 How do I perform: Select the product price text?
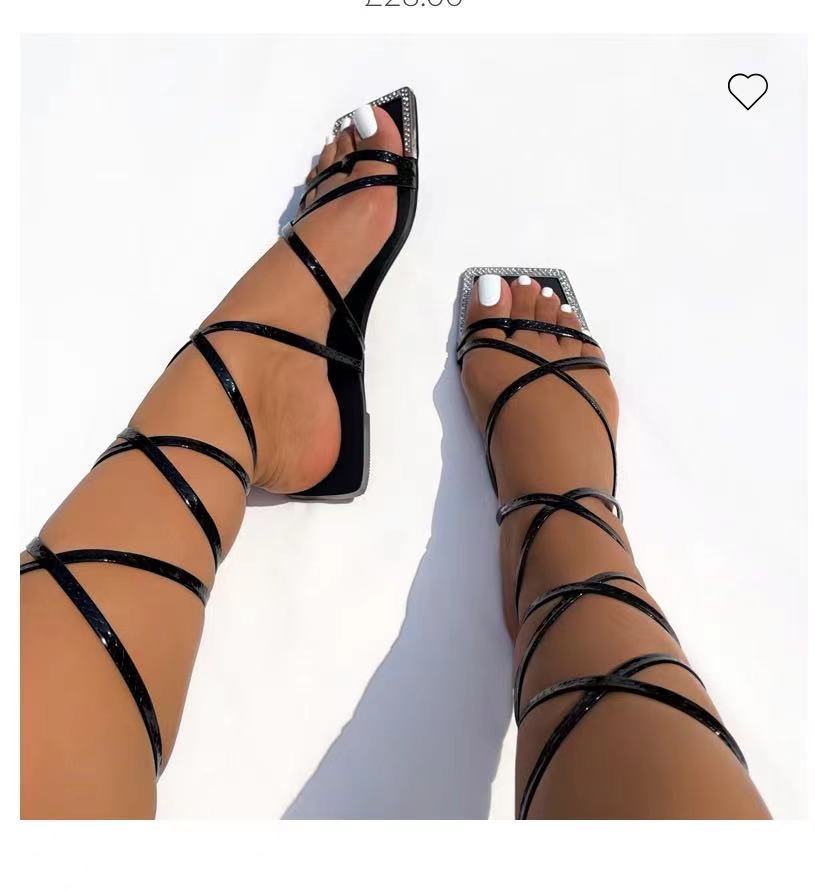[412, 6]
